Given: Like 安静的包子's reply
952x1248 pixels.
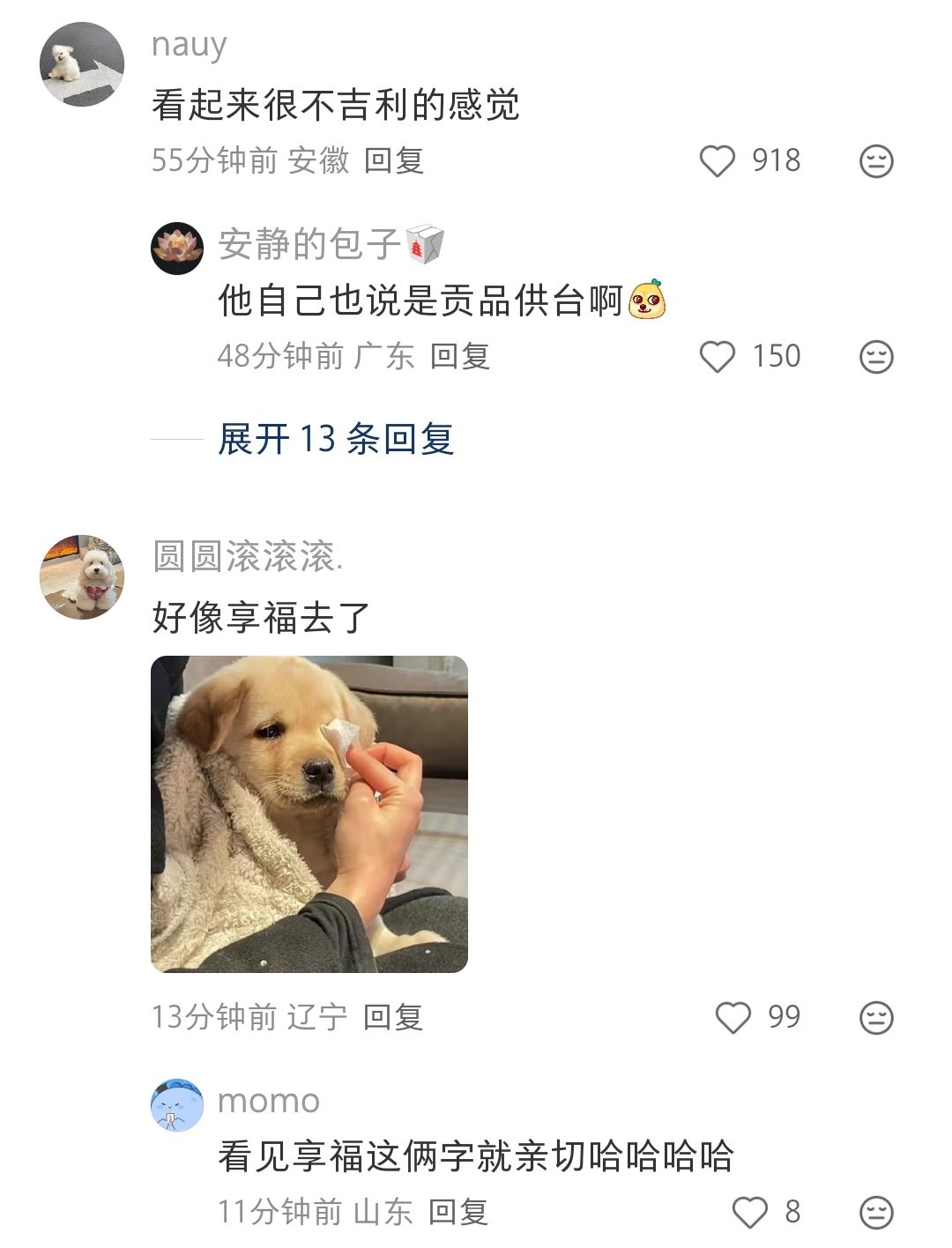Looking at the screenshot, I should (x=717, y=357).
